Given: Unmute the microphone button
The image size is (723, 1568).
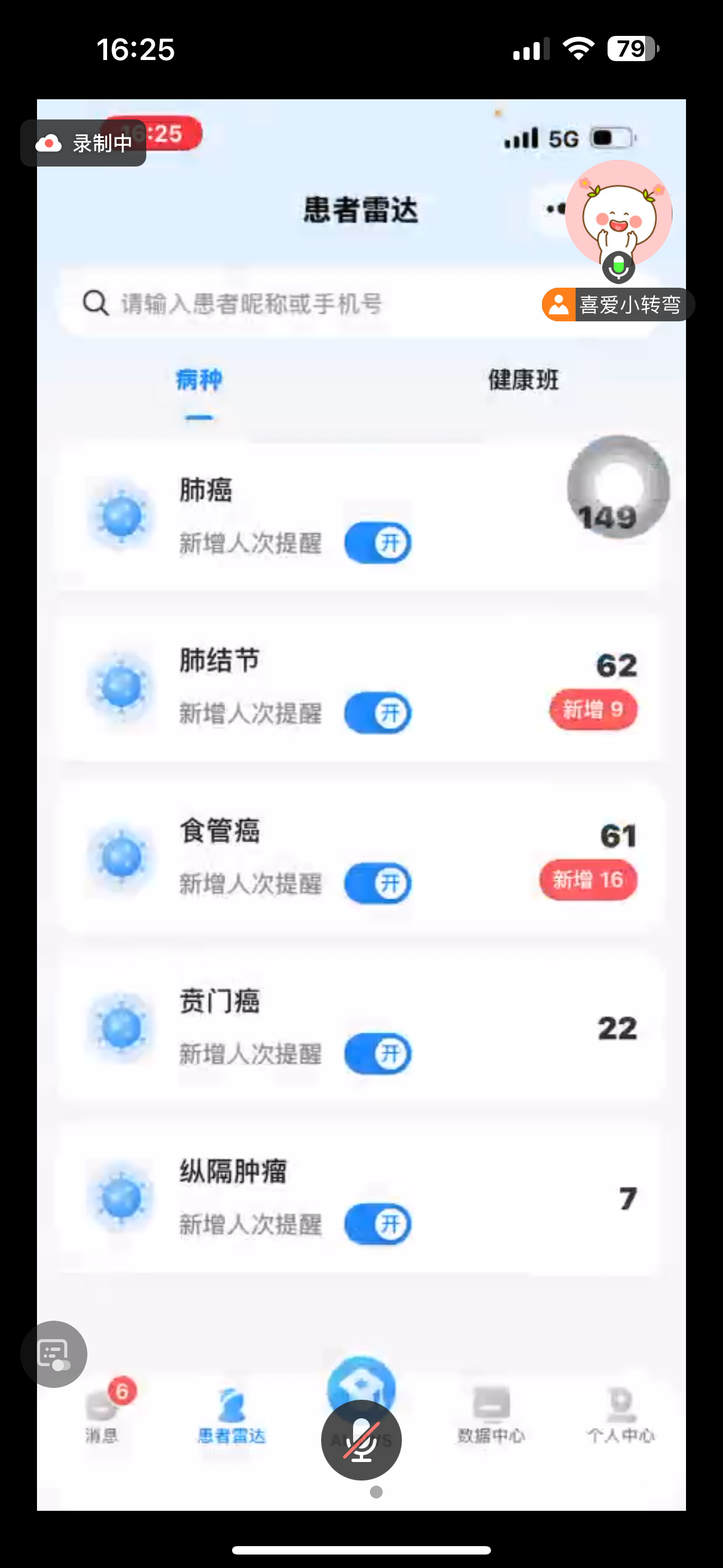Looking at the screenshot, I should coord(361,1440).
